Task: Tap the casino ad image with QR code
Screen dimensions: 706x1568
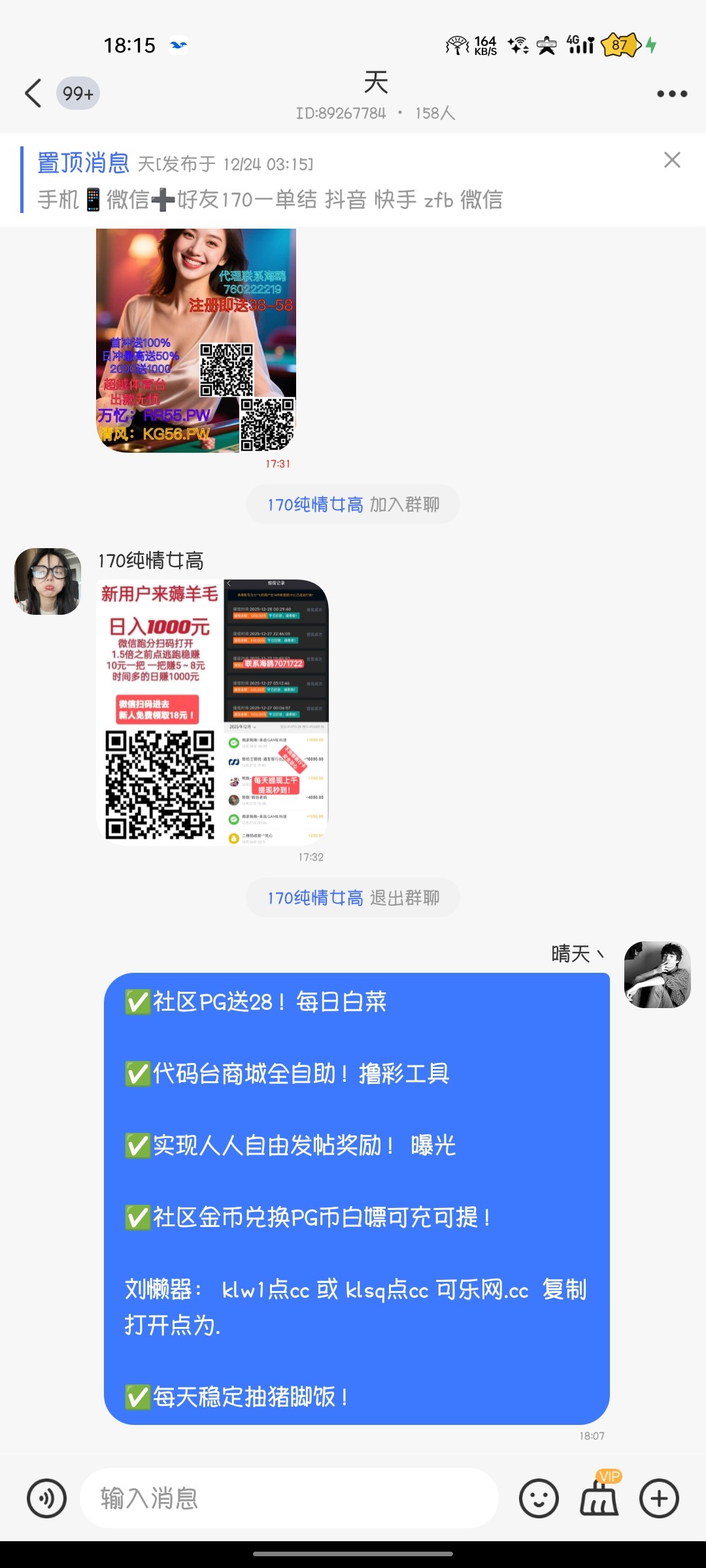Action: [x=196, y=340]
